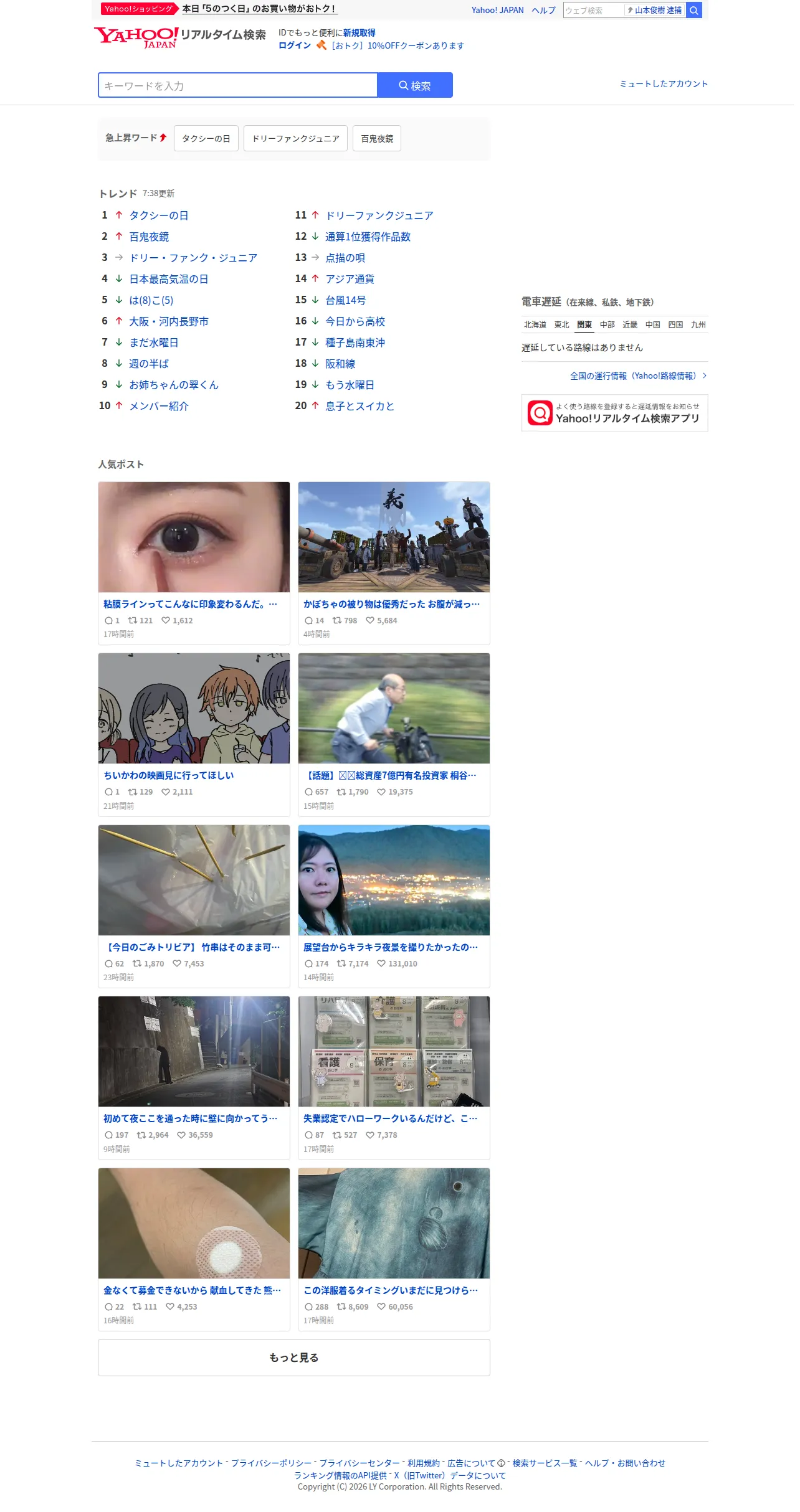Switch to the 北海道 train delay tab
The image size is (800, 1512).
pos(535,324)
